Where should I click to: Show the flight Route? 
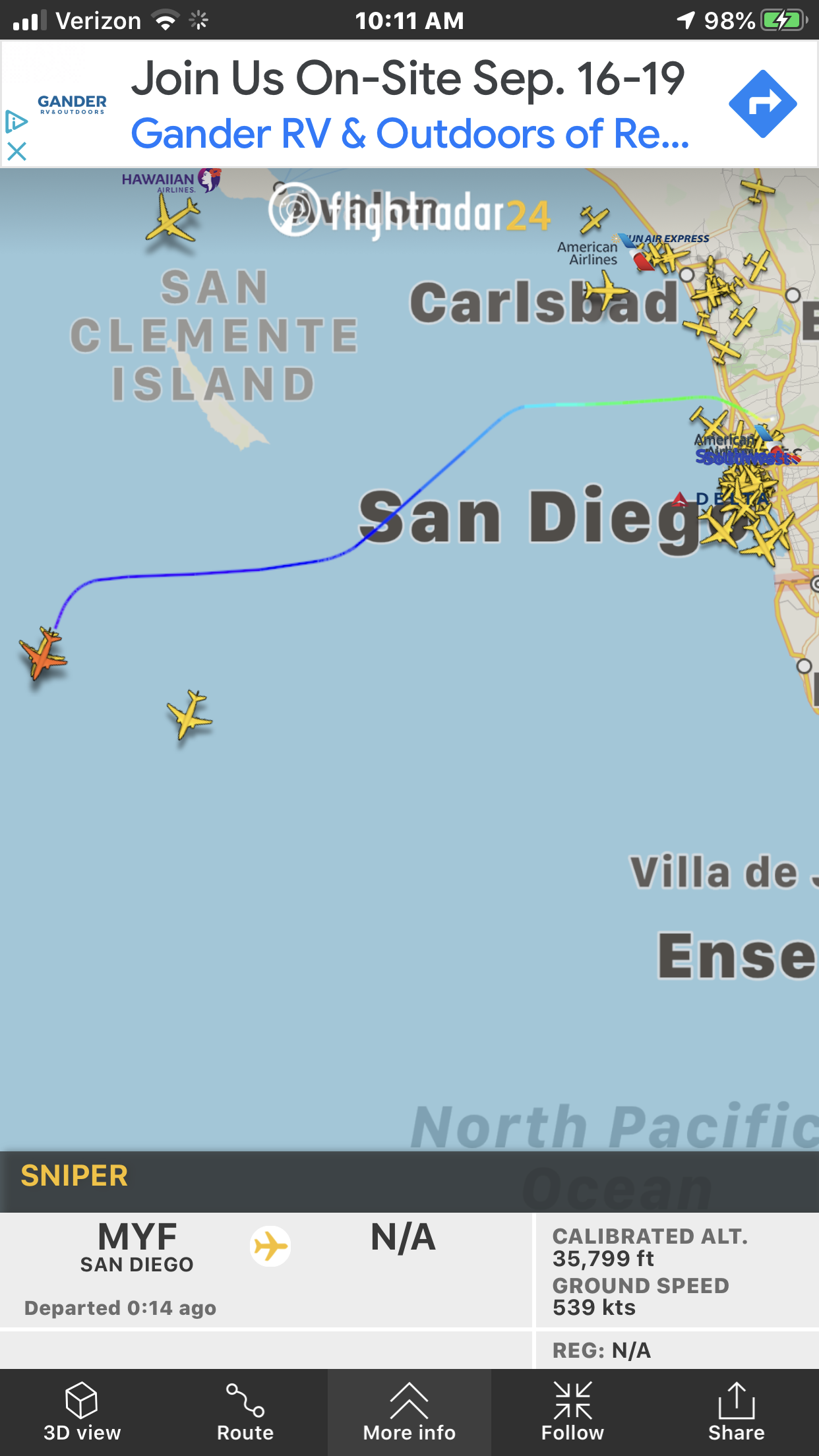pos(245,1412)
